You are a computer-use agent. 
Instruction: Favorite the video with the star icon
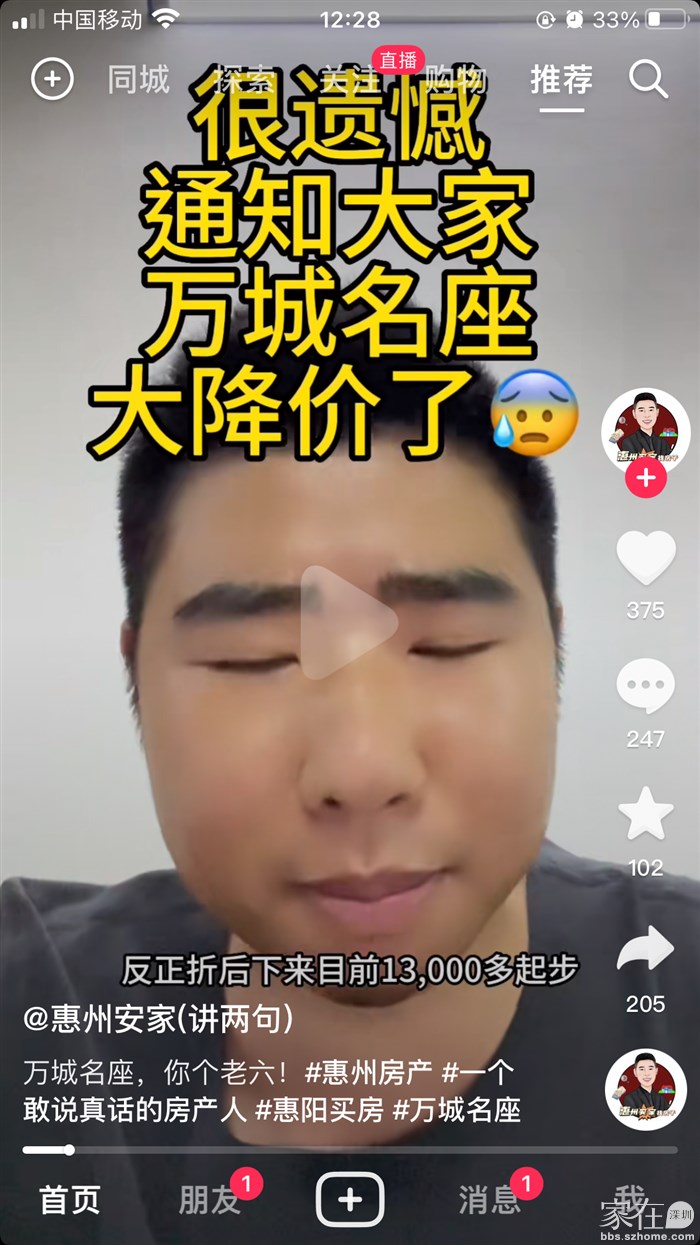click(x=645, y=814)
